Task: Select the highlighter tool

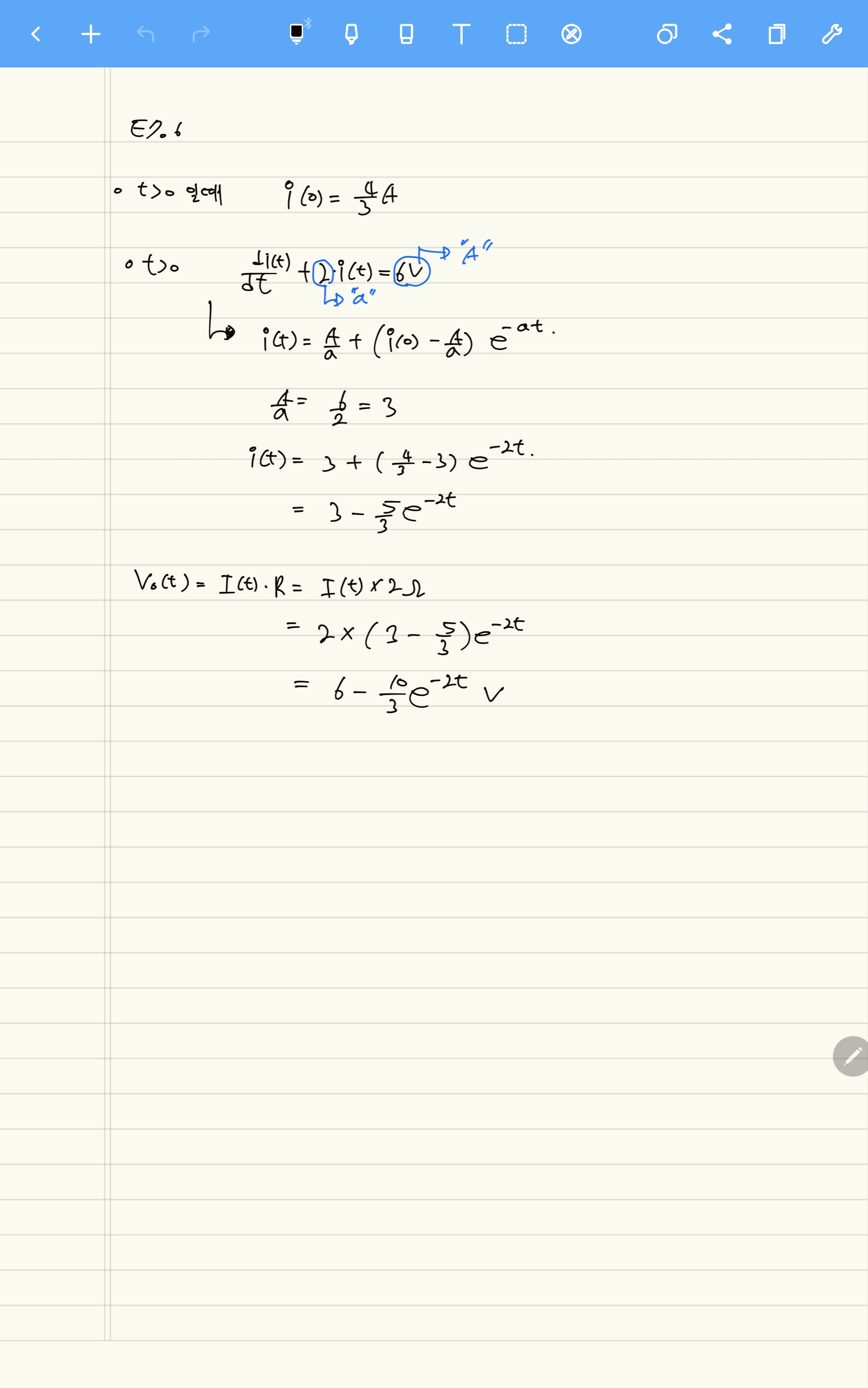Action: pyautogui.click(x=351, y=34)
